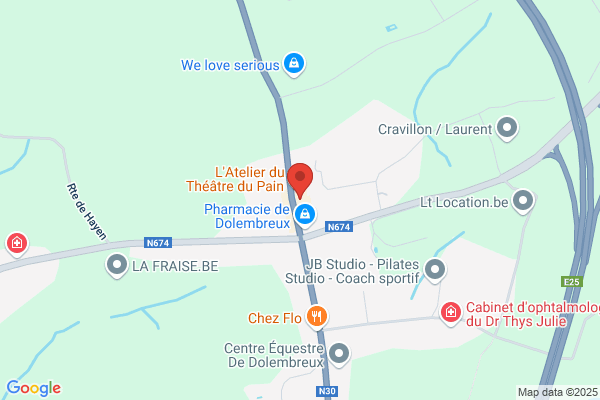The width and height of the screenshot is (600, 400).
Task: Open the Cravillon / Laurent place marker
Action: click(x=508, y=128)
